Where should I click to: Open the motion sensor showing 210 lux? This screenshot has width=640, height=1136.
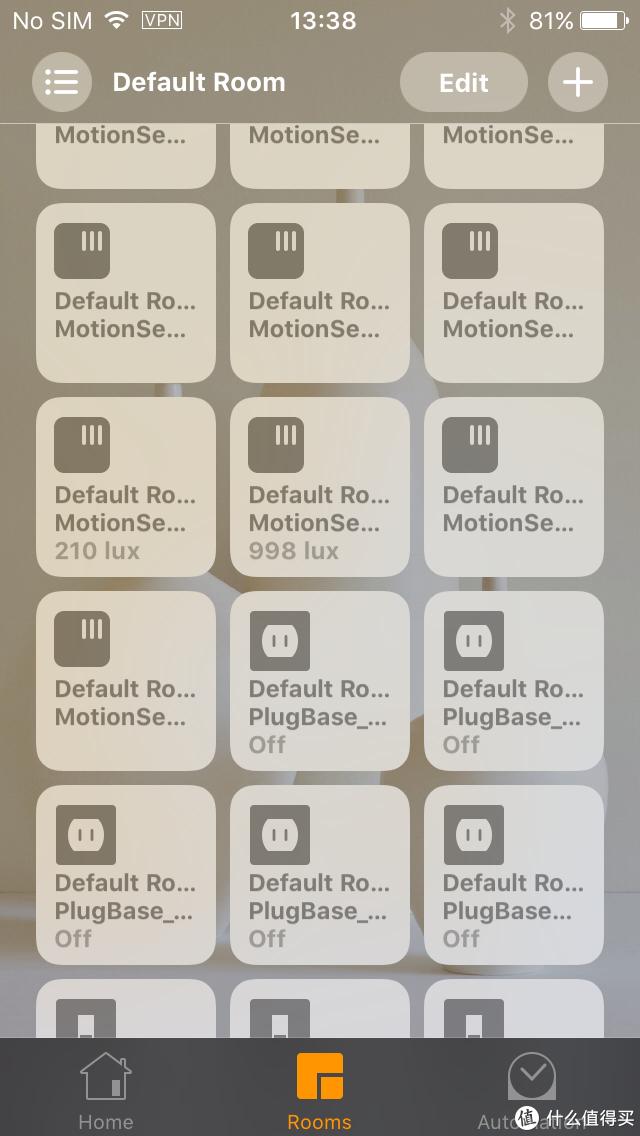(x=125, y=487)
